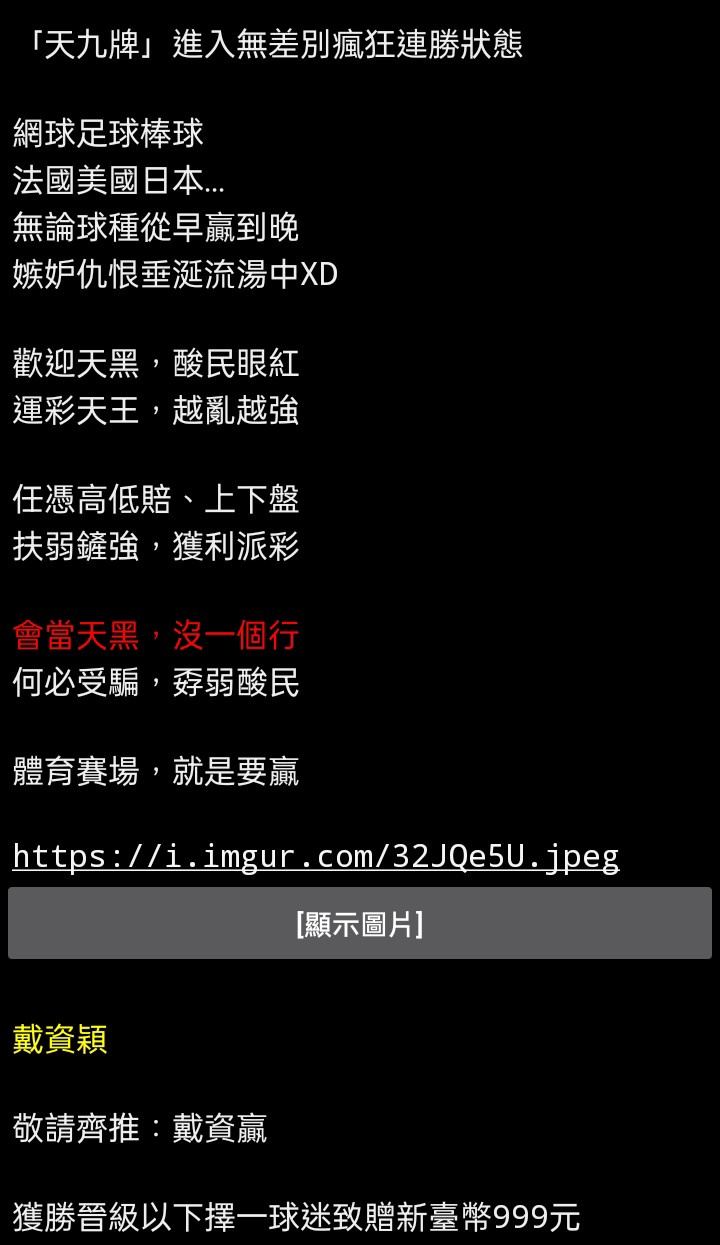This screenshot has height=1245, width=720.
Task: Tap the 顯示圖片 button
Action: [360, 923]
